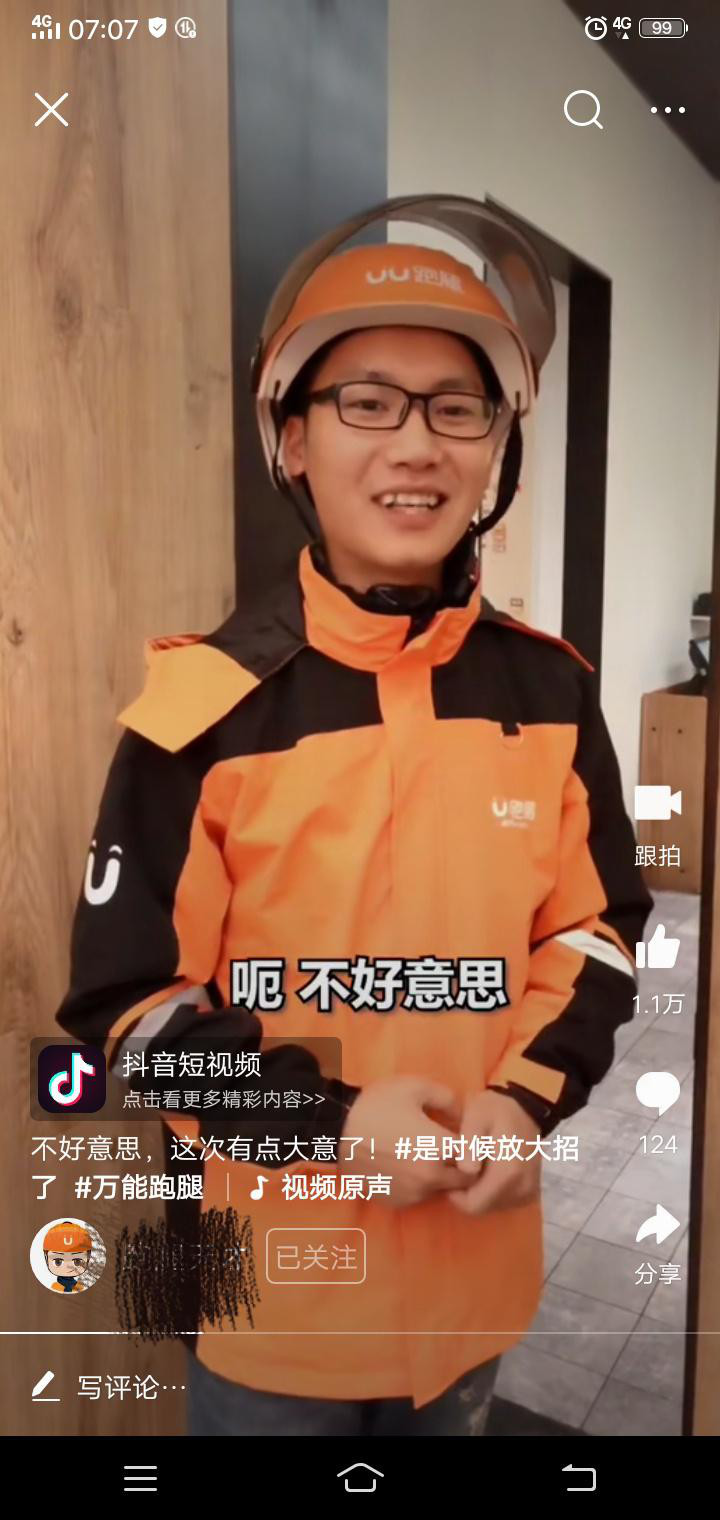Open the uploader's profile avatar
This screenshot has width=720, height=1520.
click(x=68, y=1256)
